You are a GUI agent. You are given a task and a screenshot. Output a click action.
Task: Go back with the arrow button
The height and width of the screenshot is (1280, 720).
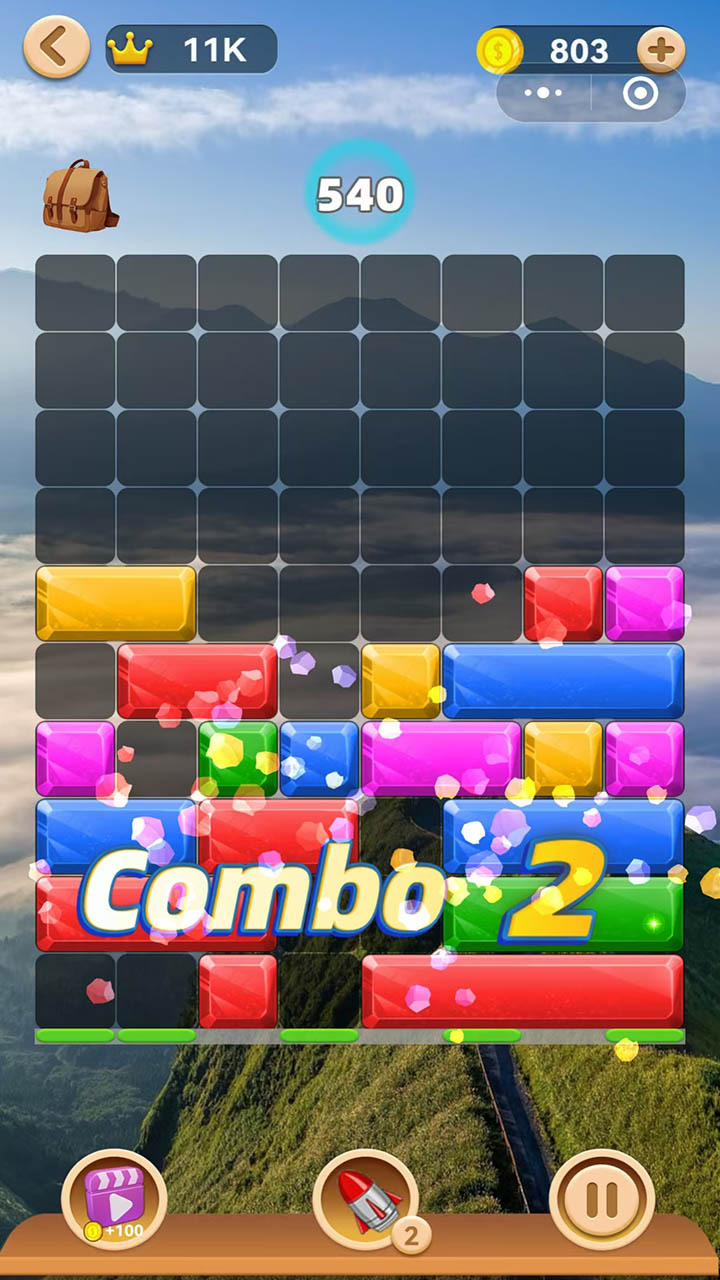point(56,47)
